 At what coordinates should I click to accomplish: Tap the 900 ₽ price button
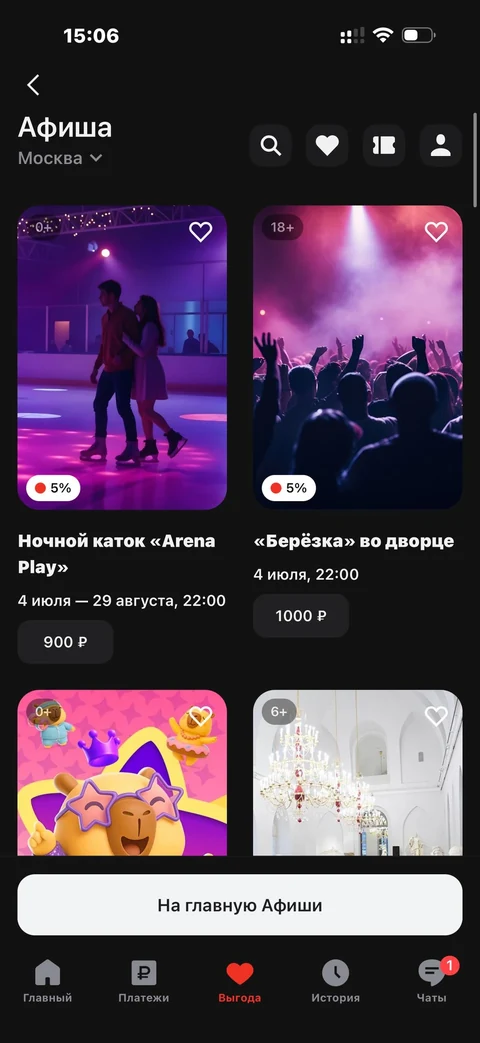tap(65, 642)
